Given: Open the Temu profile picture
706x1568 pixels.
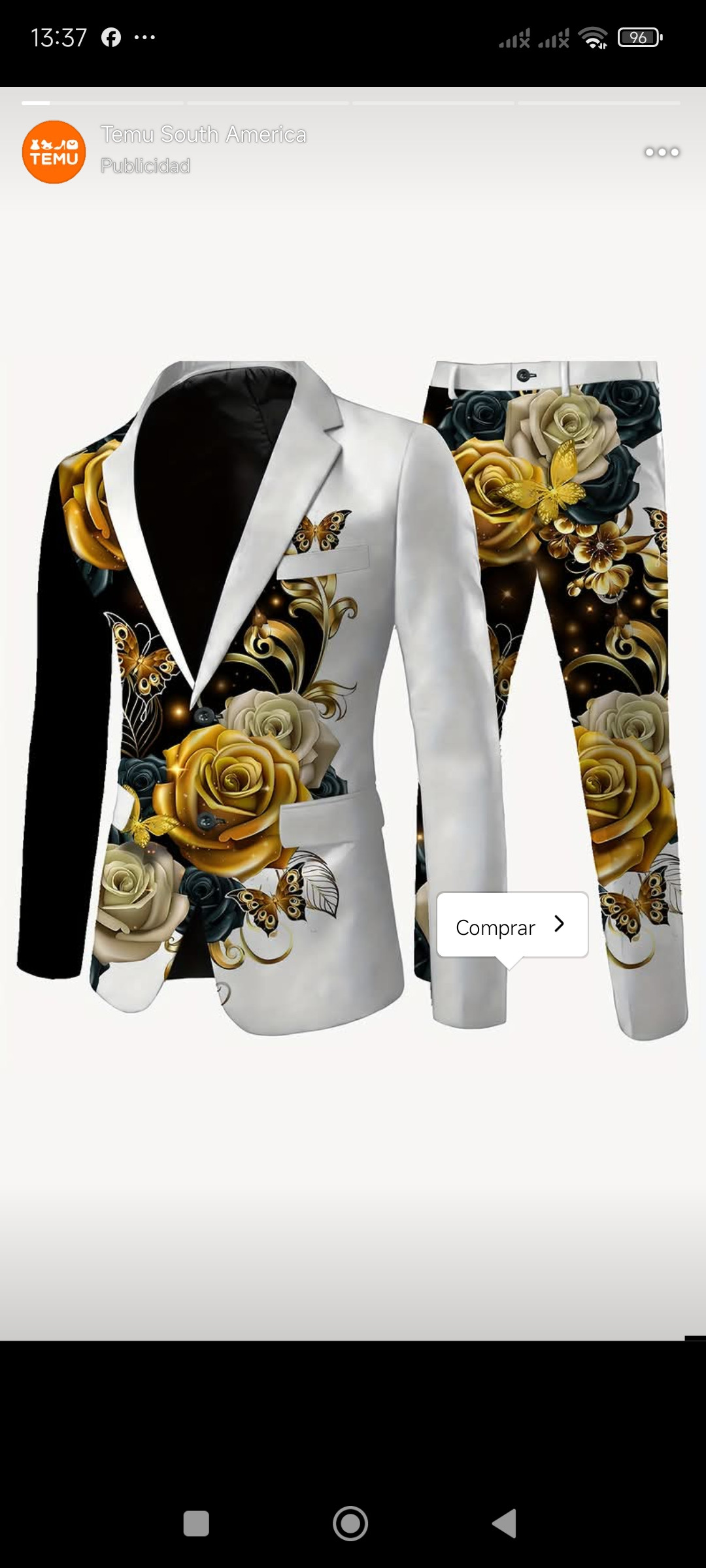Looking at the screenshot, I should (54, 152).
